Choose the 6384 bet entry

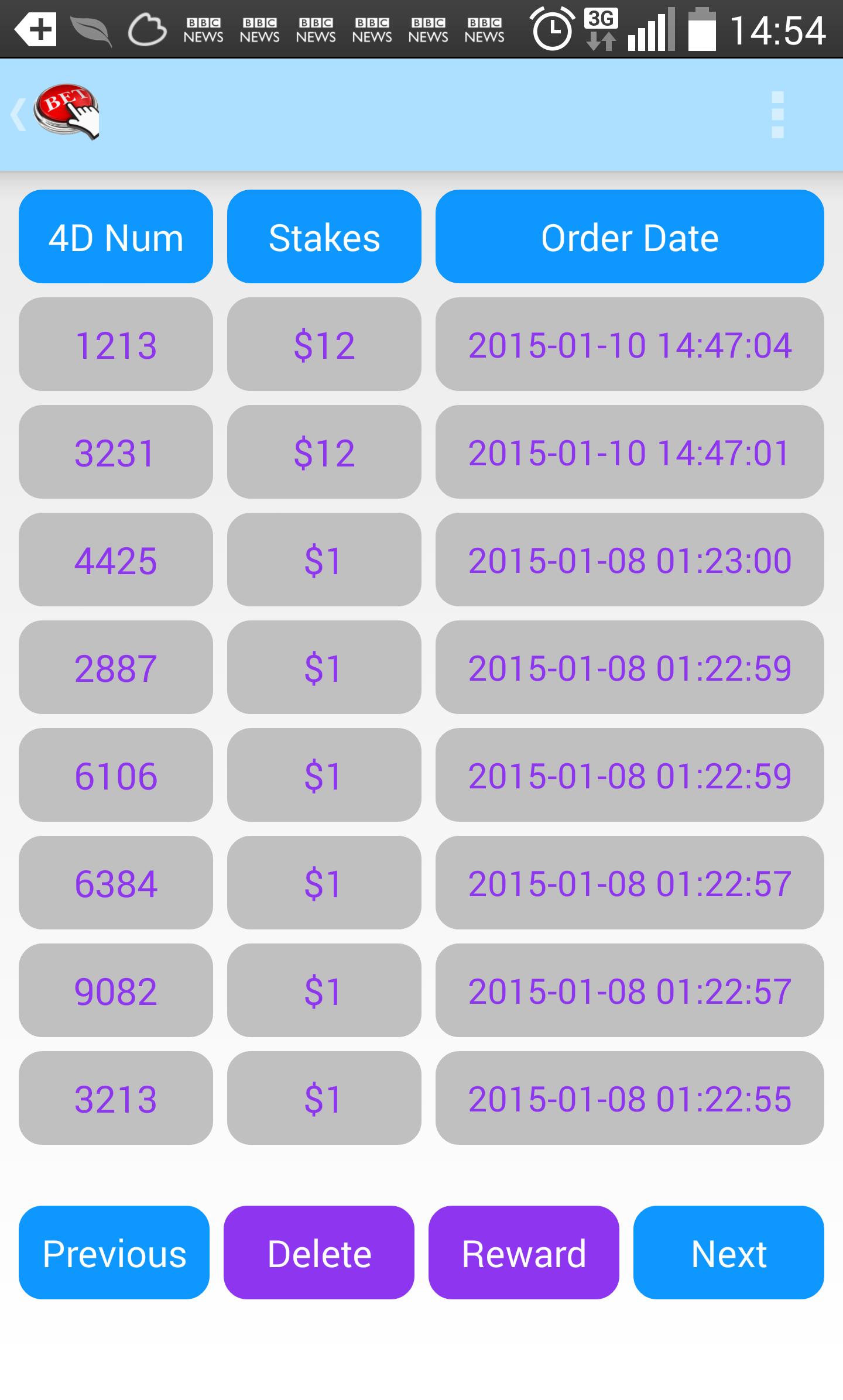pos(116,883)
